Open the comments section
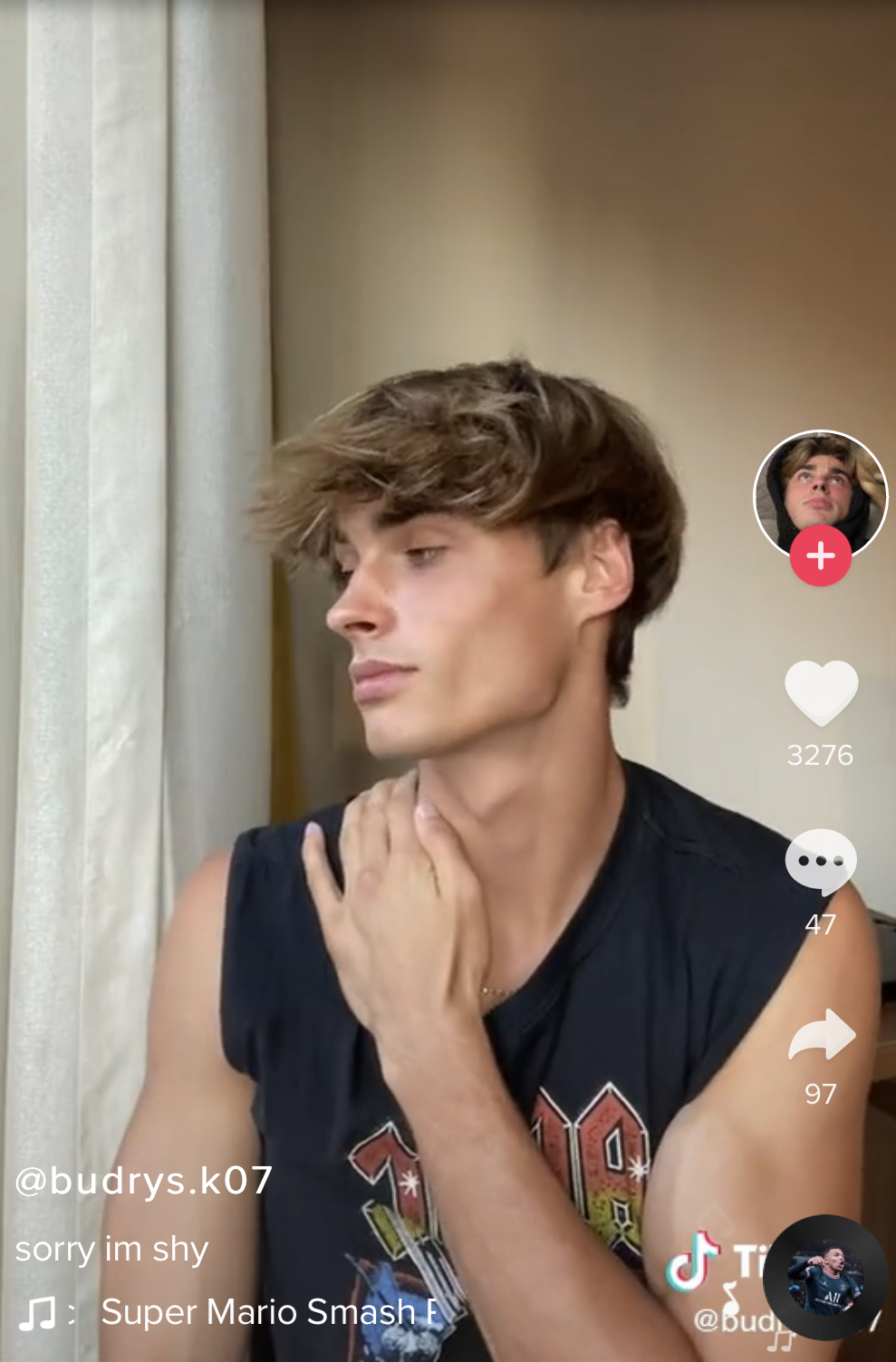This screenshot has width=896, height=1362. pyautogui.click(x=820, y=861)
